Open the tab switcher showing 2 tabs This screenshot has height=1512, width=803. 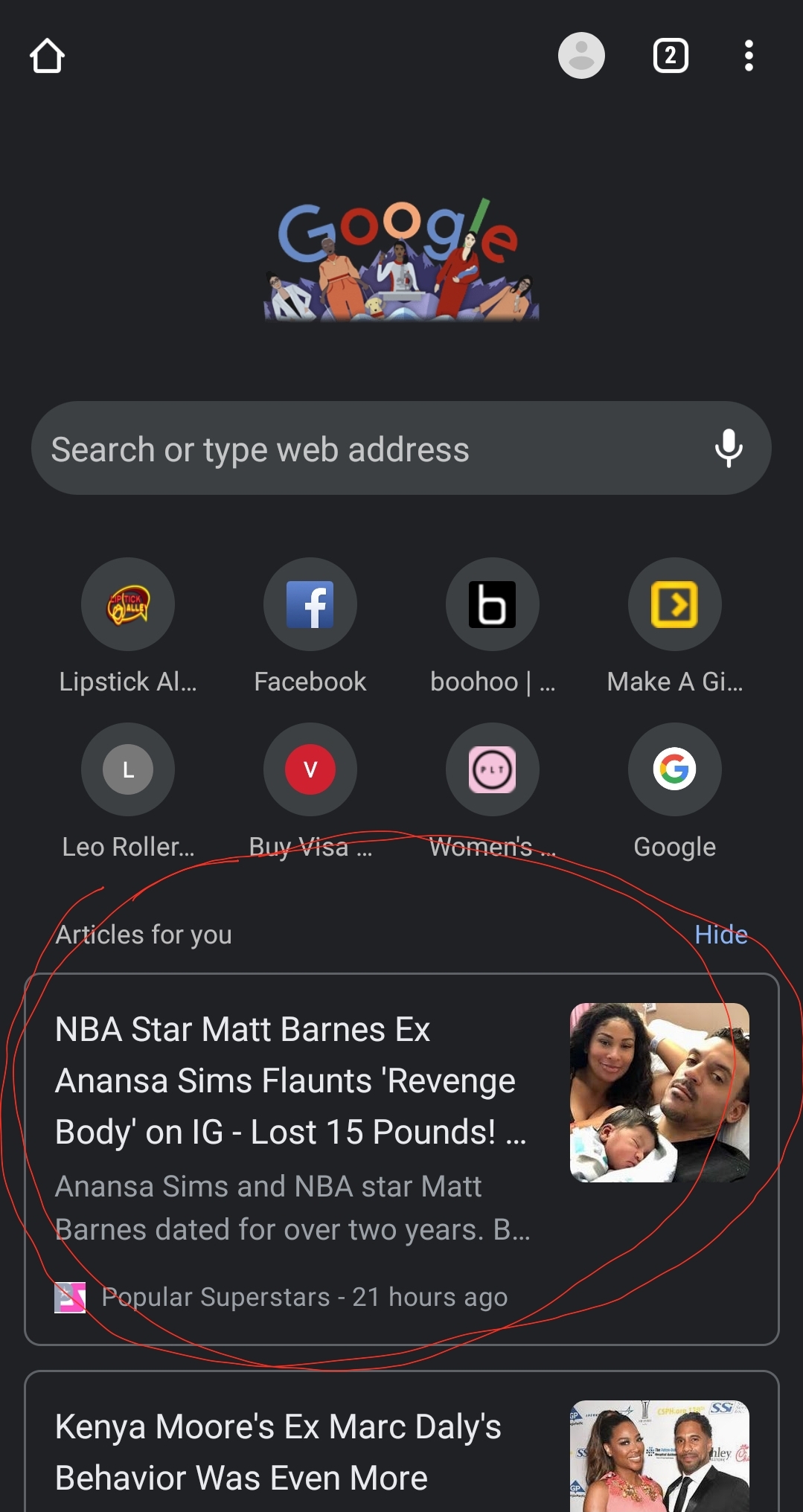pyautogui.click(x=670, y=56)
